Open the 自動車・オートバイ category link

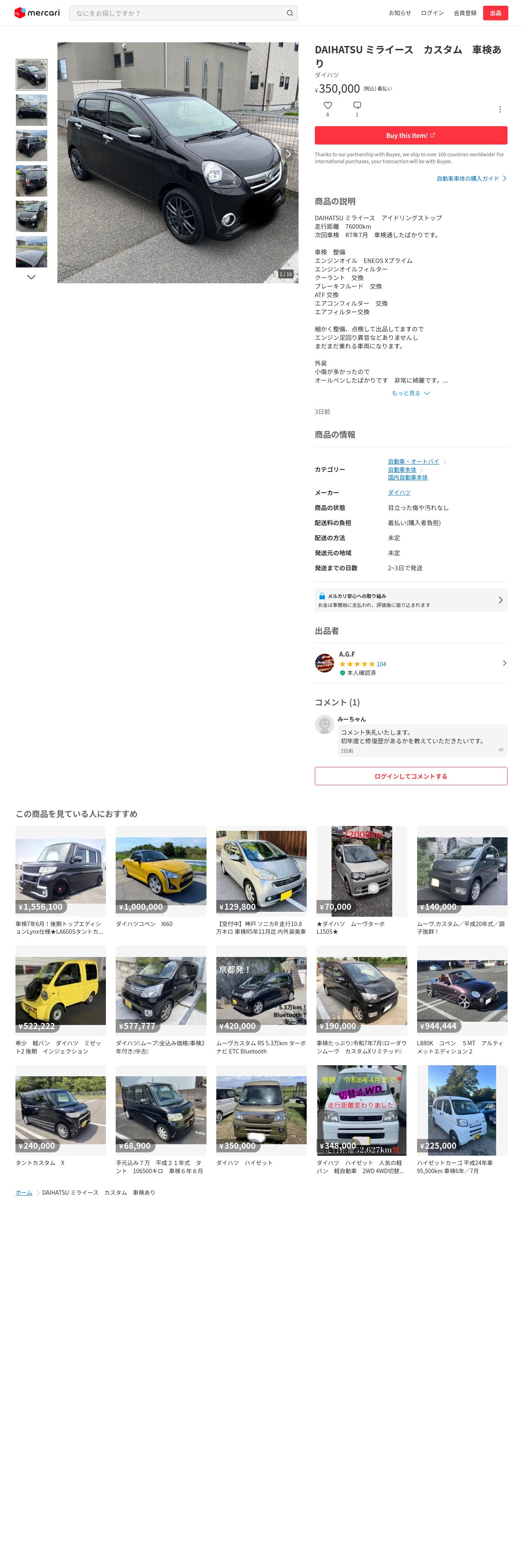coord(413,461)
